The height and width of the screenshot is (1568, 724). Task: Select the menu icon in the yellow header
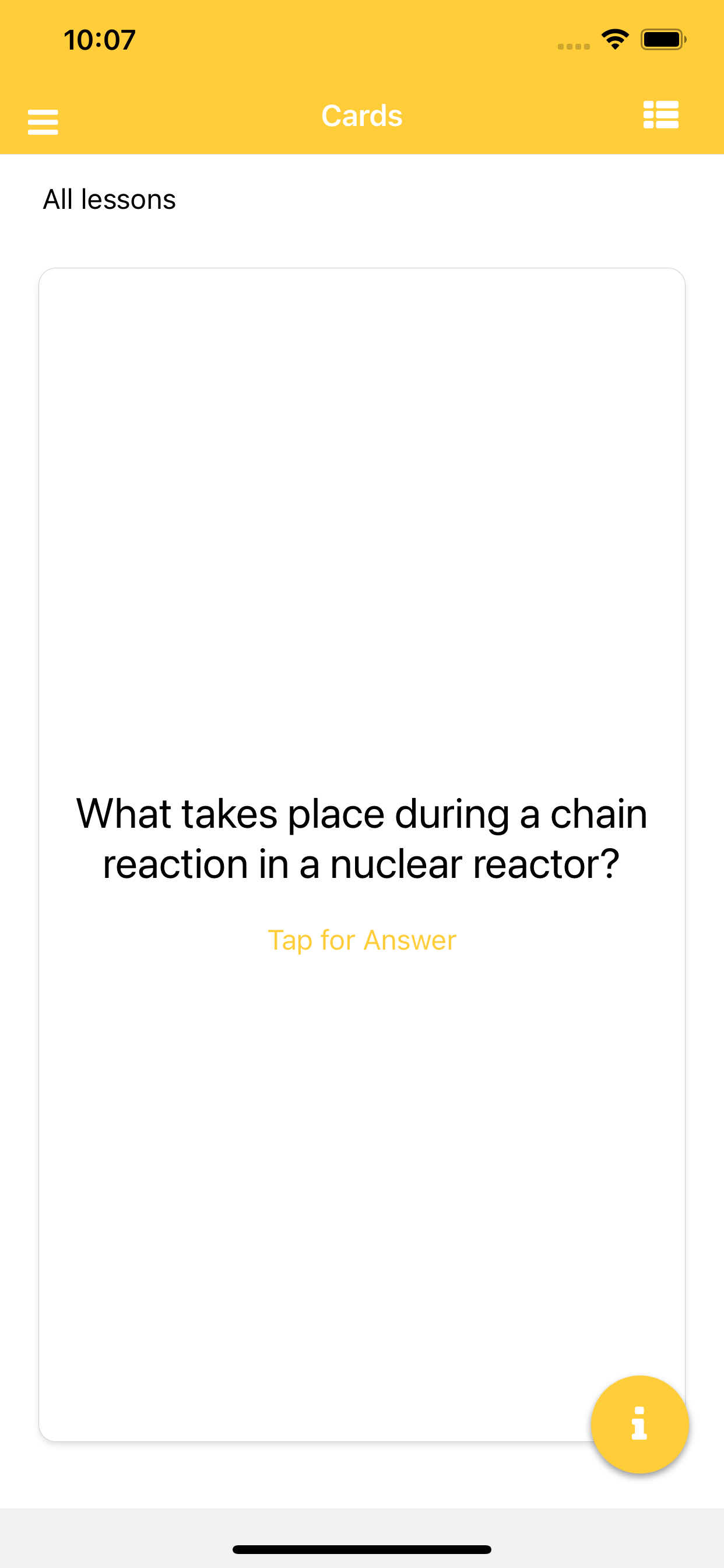pos(43,121)
